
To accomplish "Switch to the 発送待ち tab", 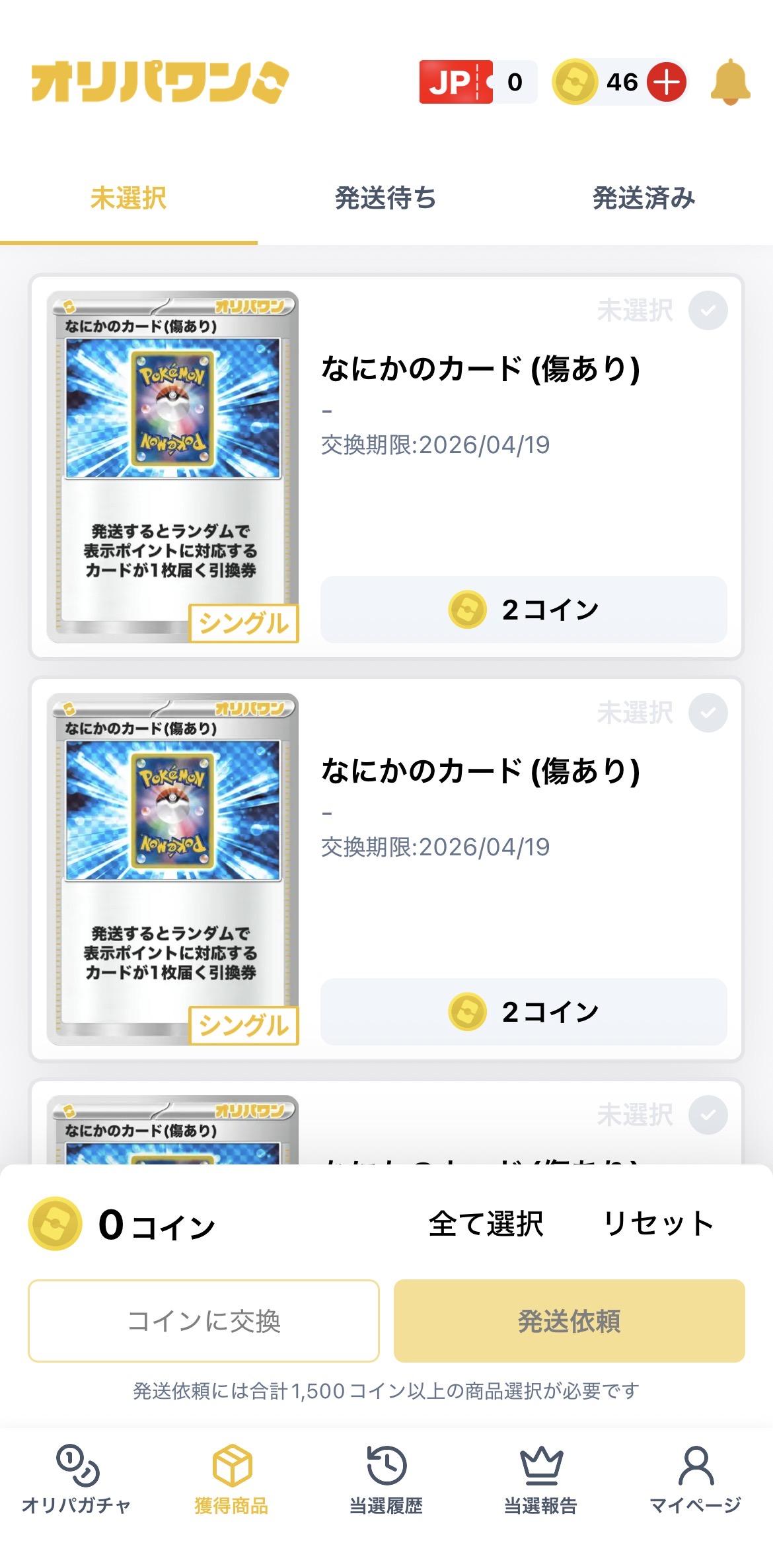I will click(x=385, y=198).
